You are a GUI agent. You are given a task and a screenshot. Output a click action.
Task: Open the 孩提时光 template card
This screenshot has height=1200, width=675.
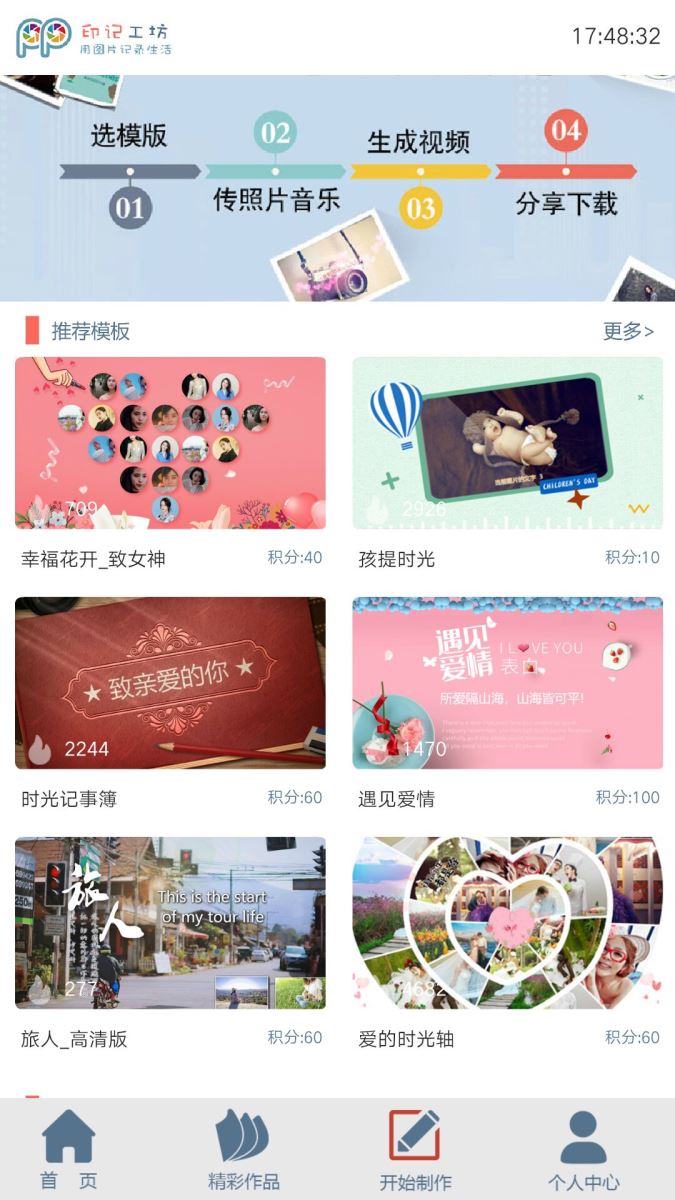click(x=507, y=443)
